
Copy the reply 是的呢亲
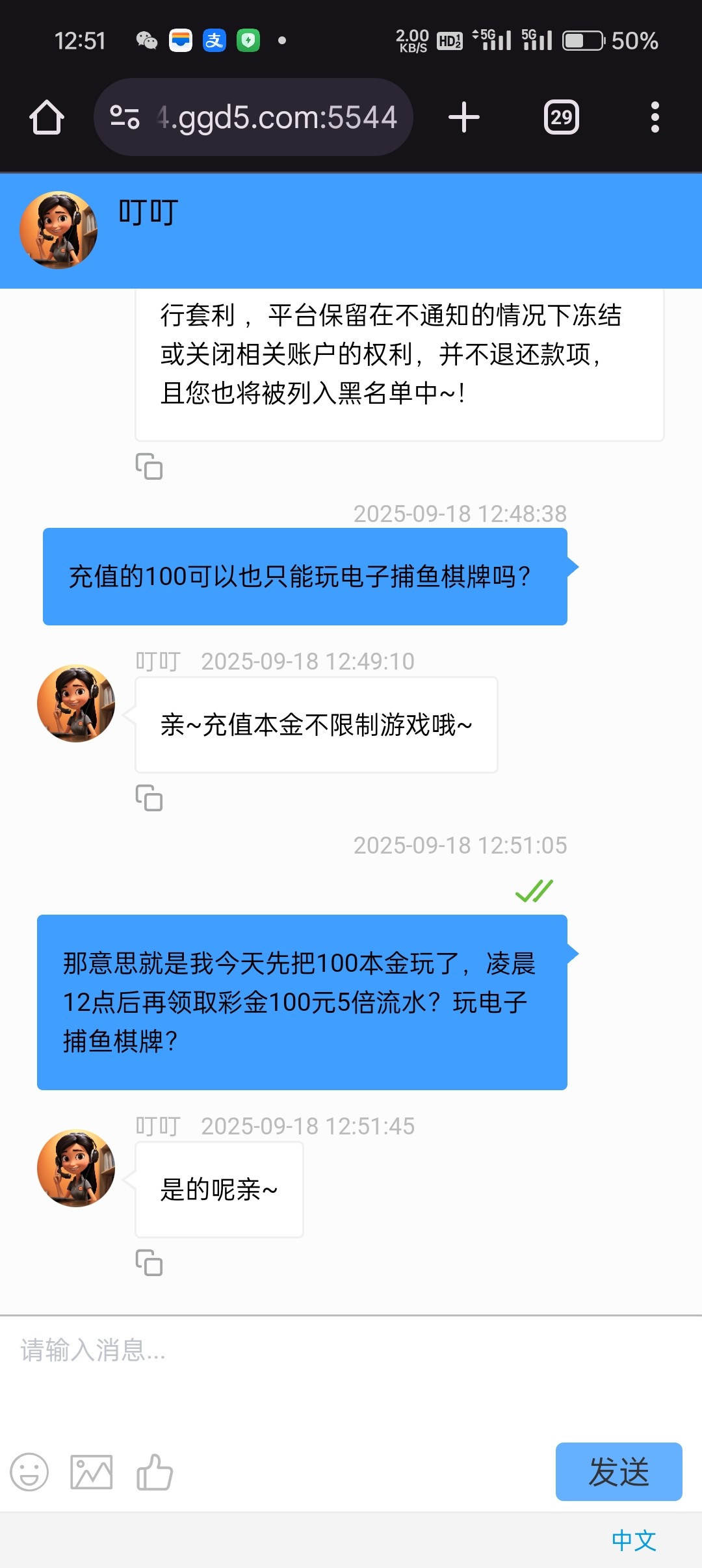(x=149, y=1262)
